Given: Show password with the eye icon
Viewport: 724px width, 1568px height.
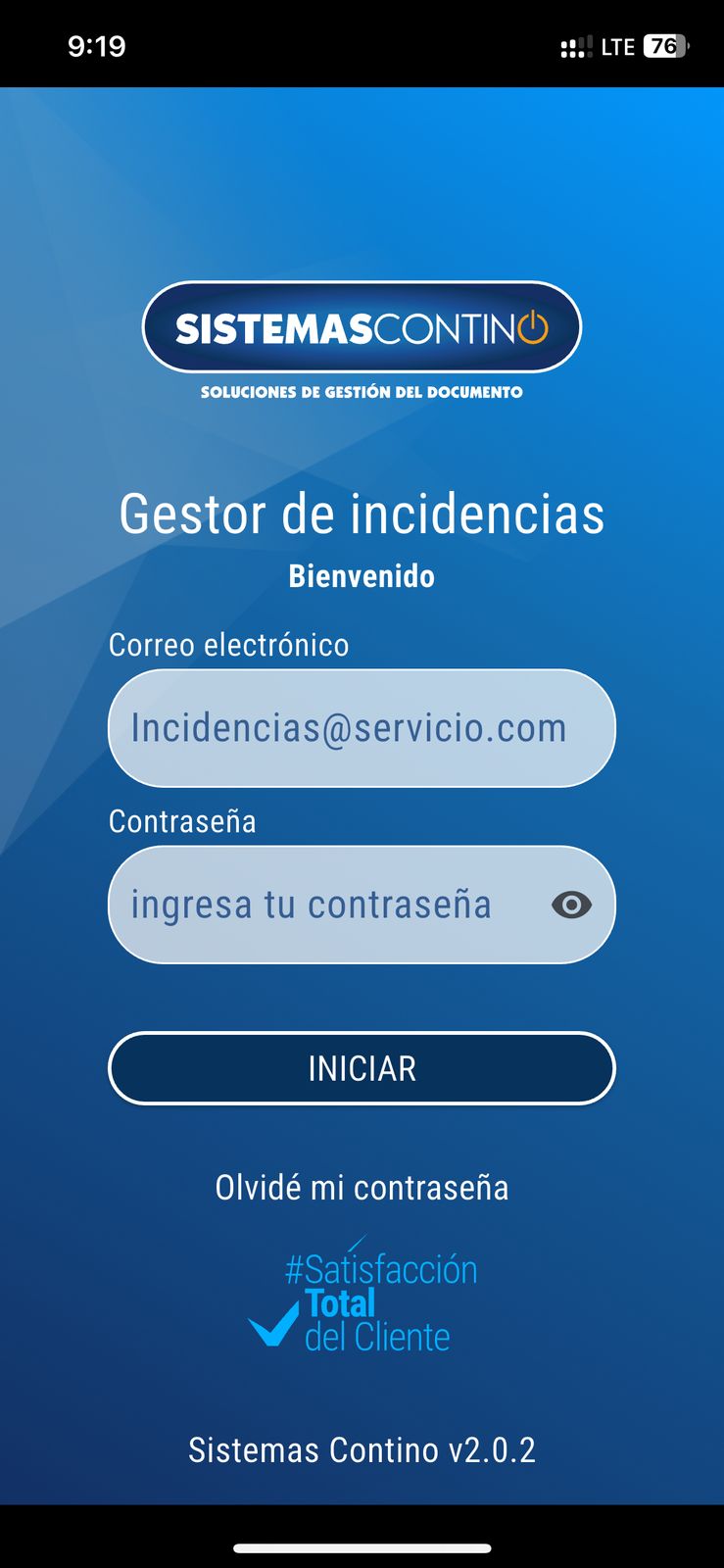Looking at the screenshot, I should pos(571,905).
